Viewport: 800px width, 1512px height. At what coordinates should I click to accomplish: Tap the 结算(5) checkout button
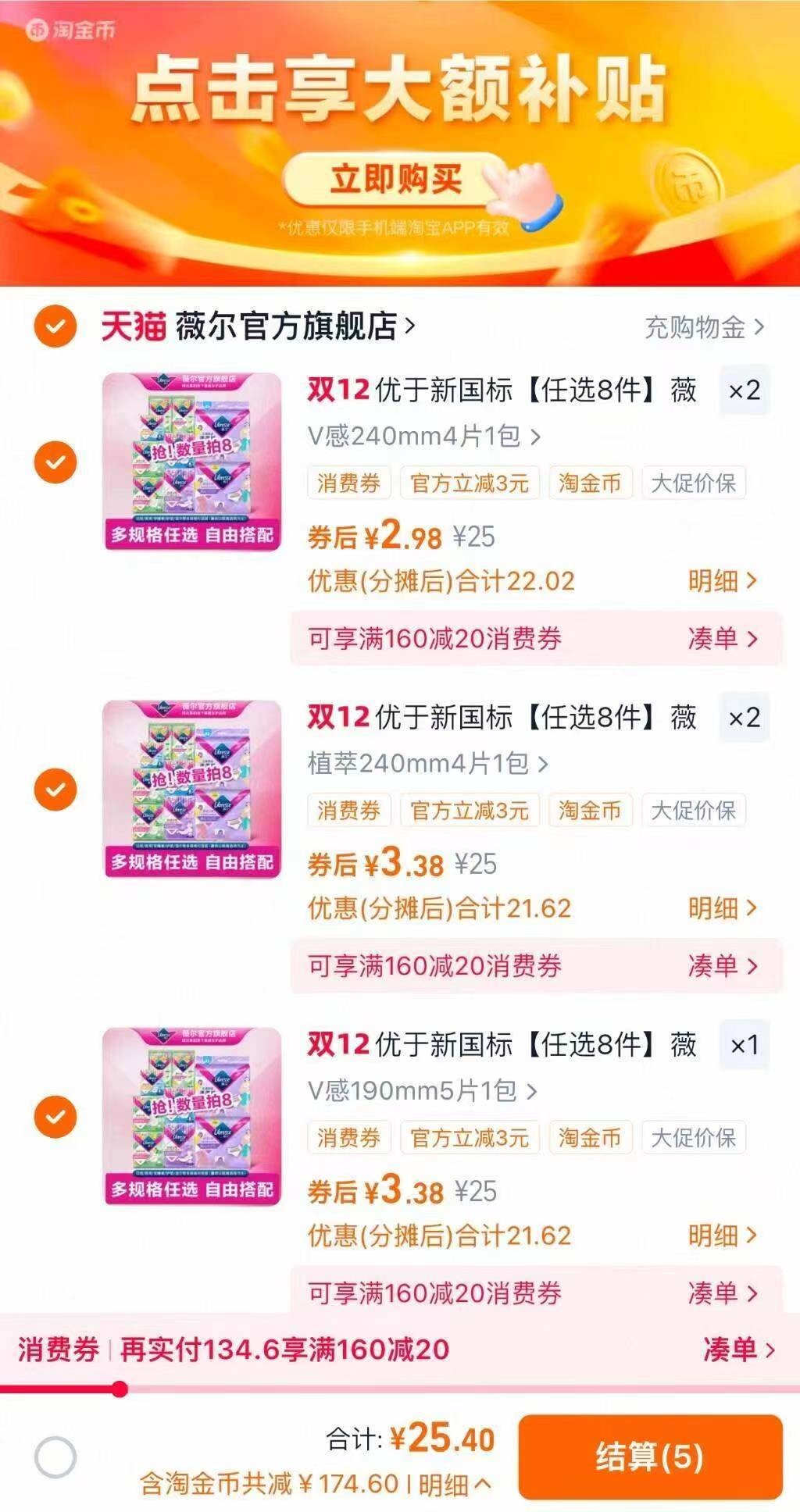point(648,1453)
